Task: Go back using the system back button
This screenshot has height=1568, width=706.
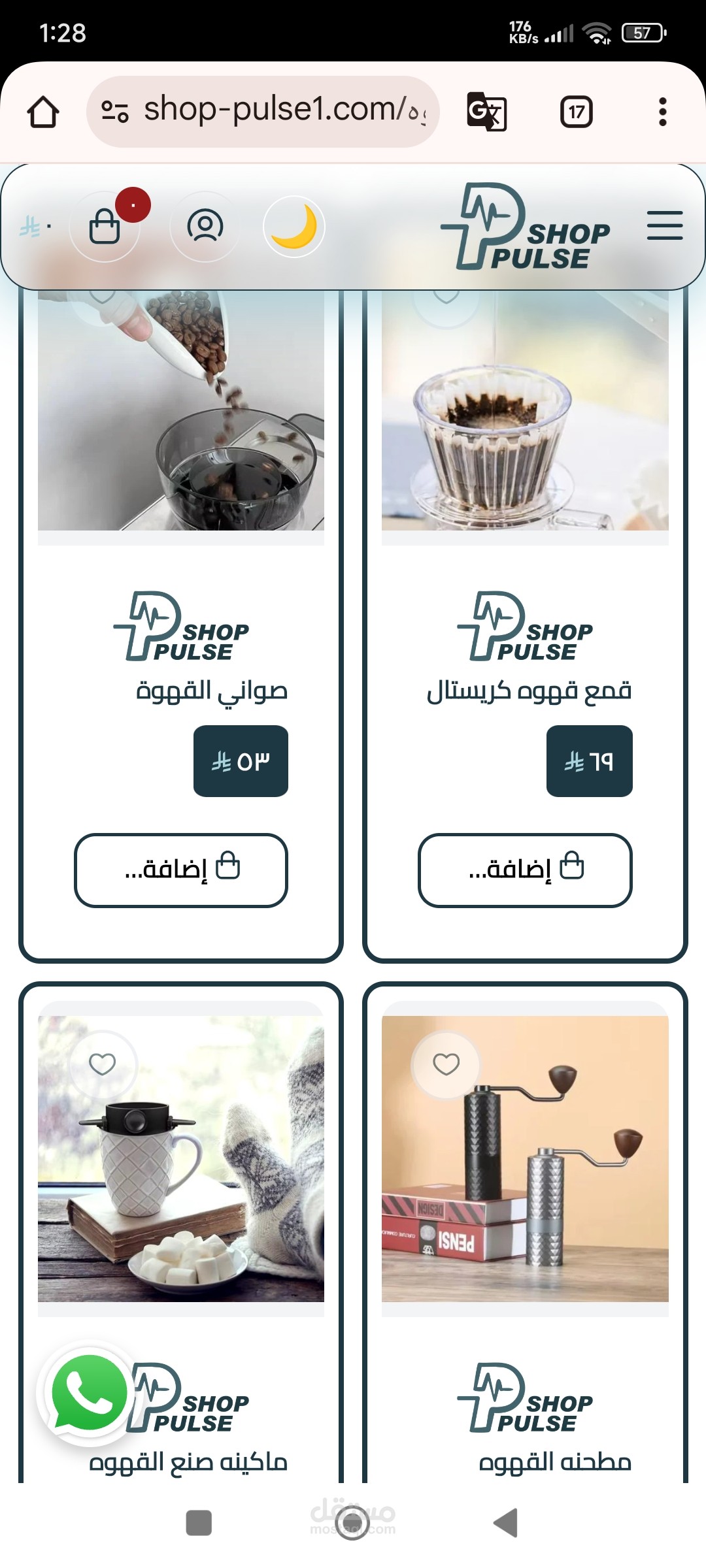Action: coord(506,1523)
